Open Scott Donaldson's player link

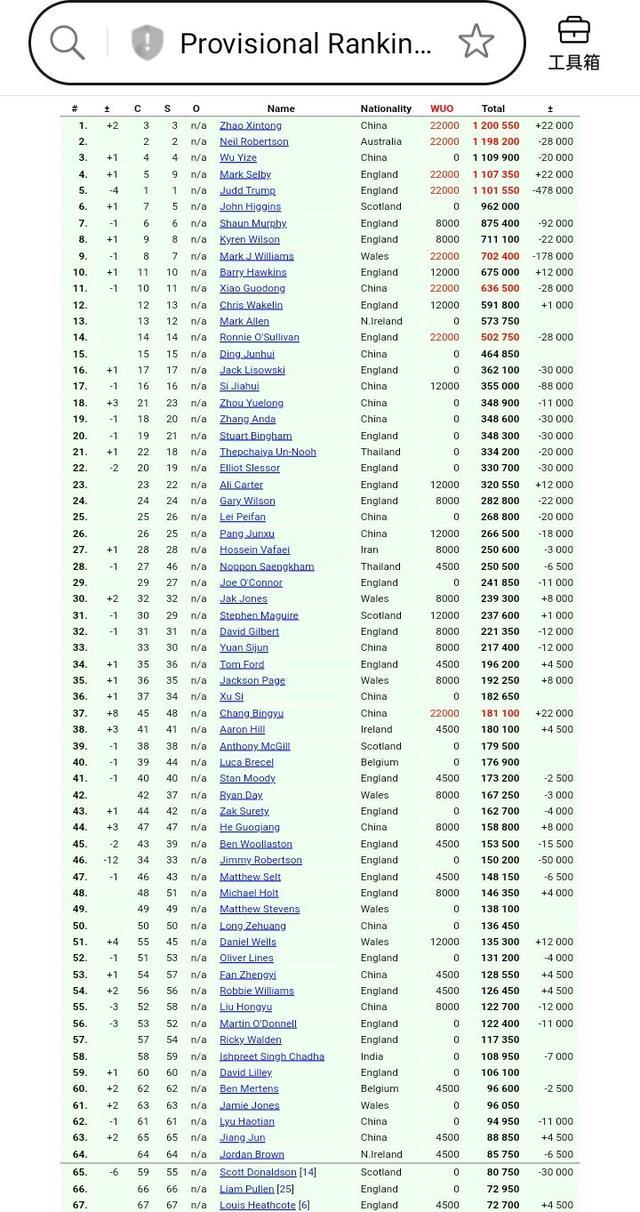[x=258, y=1172]
